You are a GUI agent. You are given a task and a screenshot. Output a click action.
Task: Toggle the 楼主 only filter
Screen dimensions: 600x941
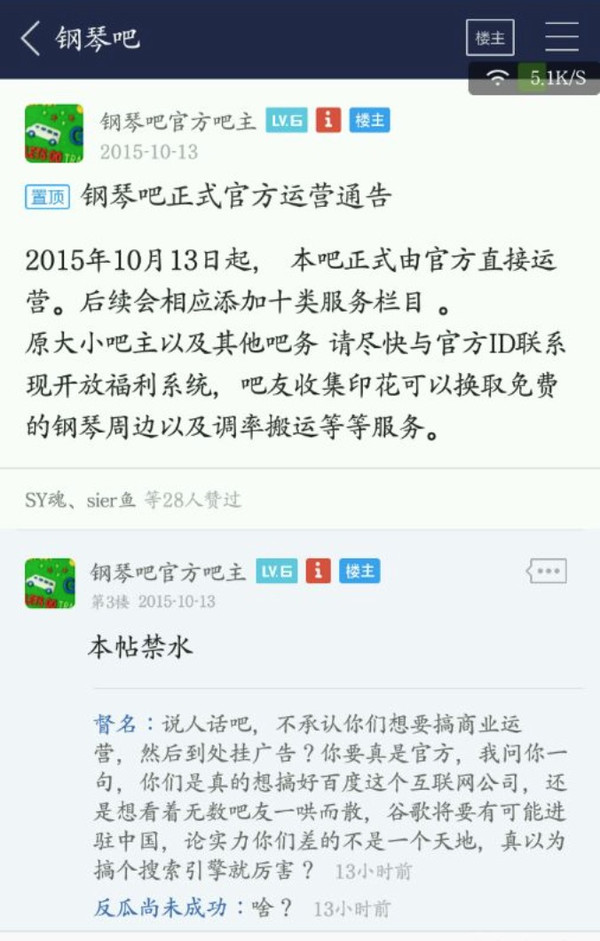(490, 38)
